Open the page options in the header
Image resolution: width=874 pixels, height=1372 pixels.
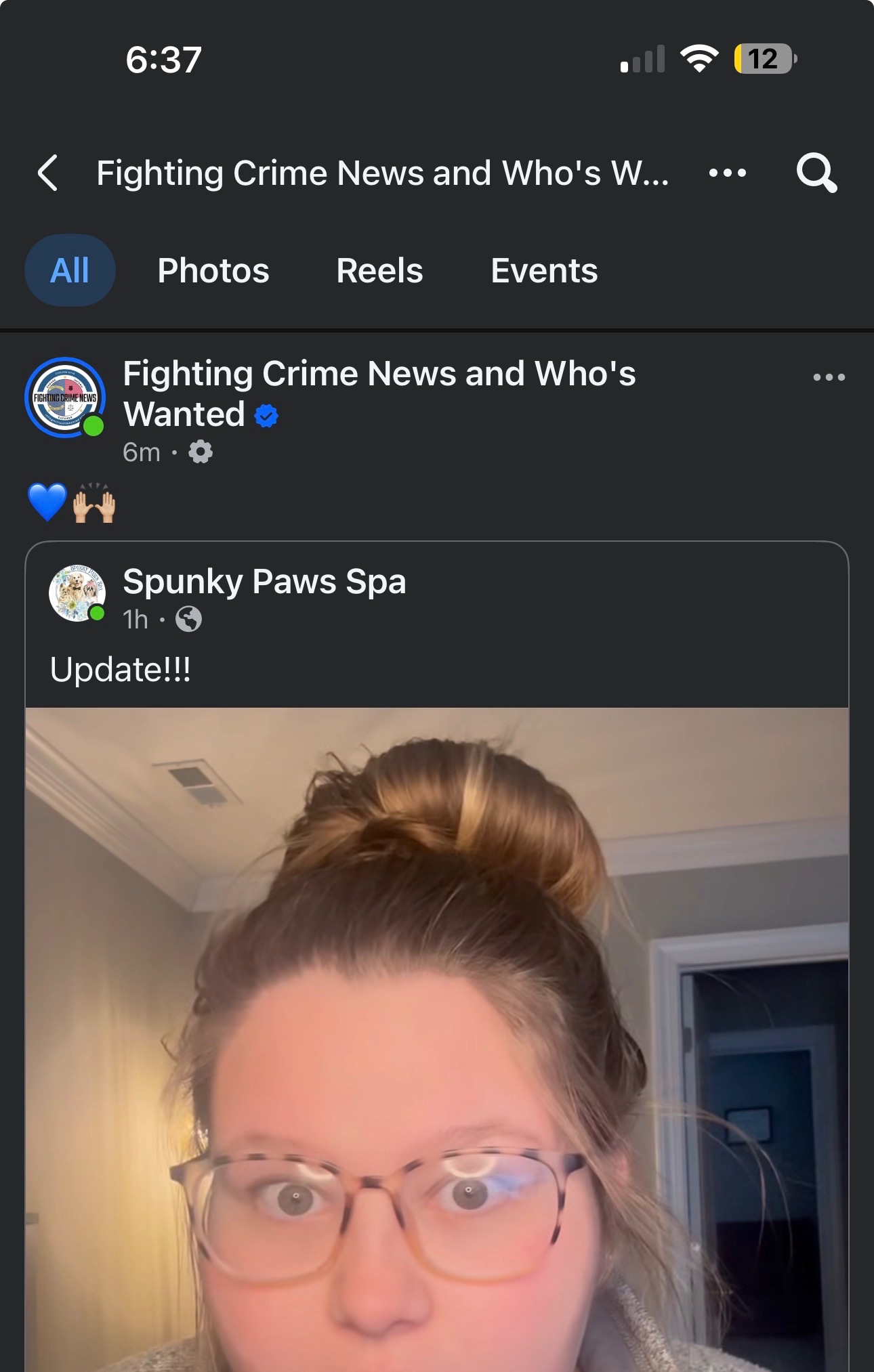point(727,173)
